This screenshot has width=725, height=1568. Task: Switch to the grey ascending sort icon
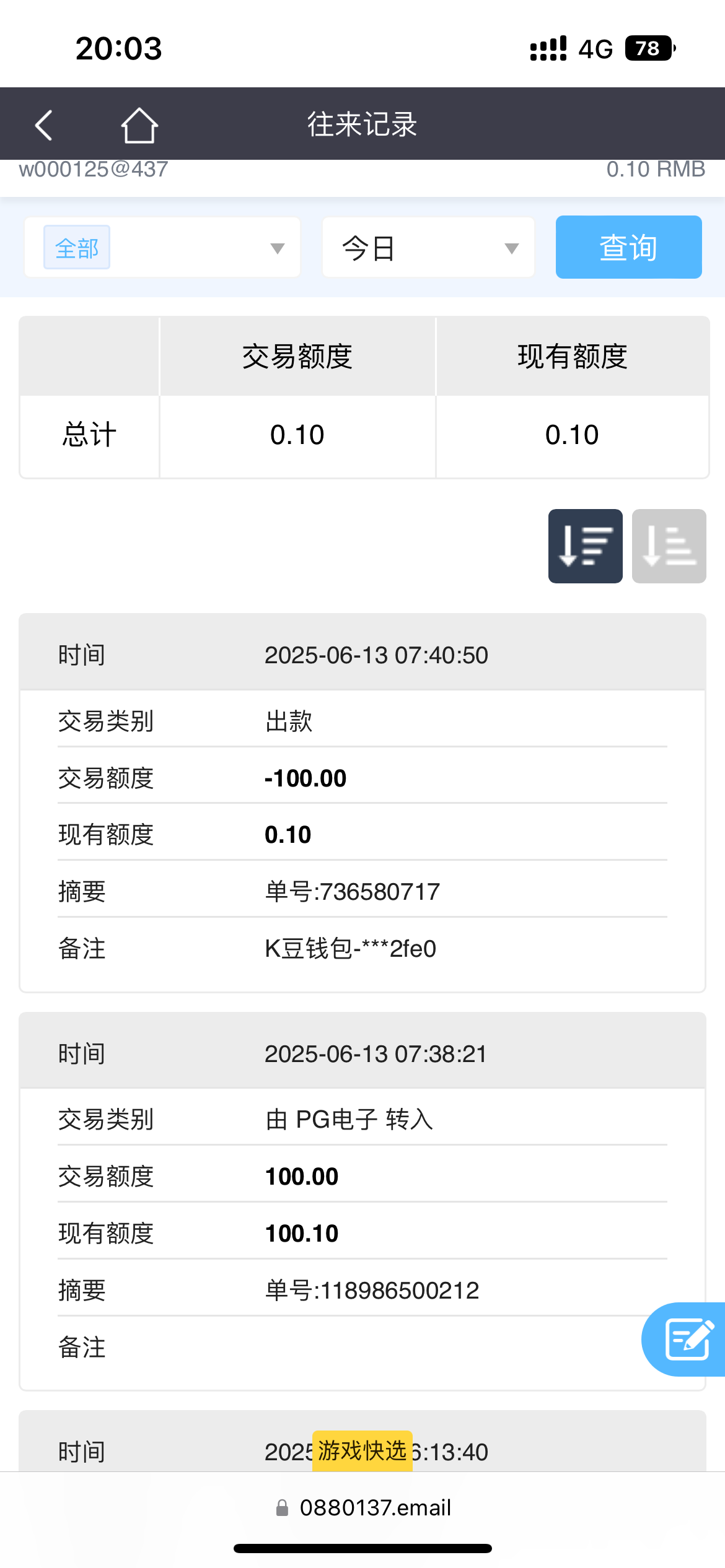pyautogui.click(x=669, y=546)
